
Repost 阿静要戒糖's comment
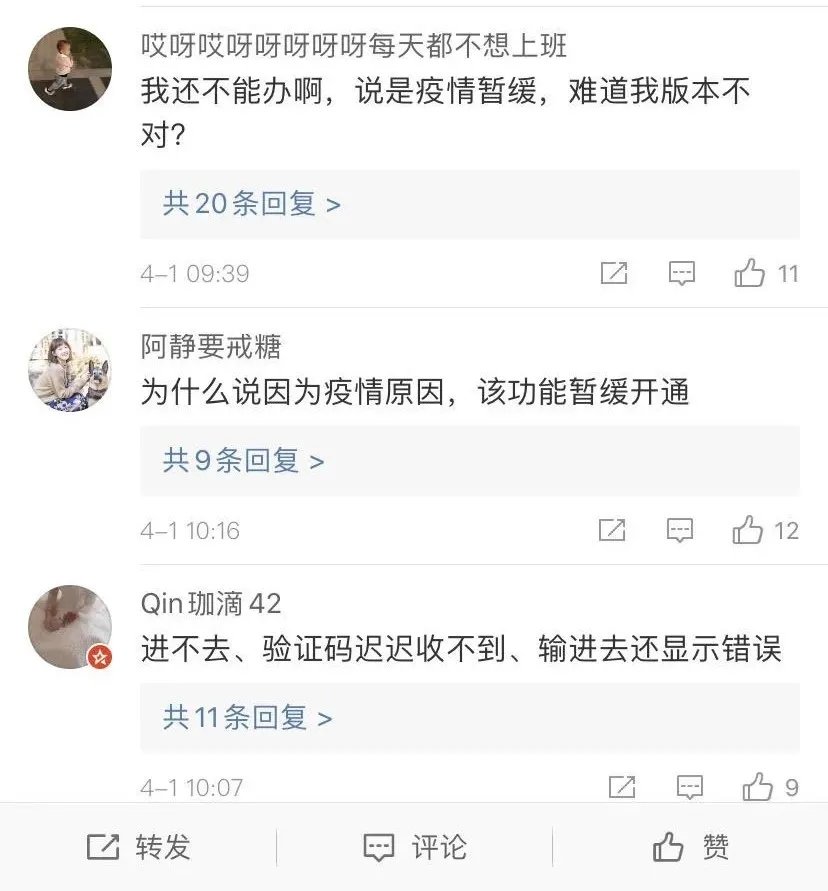click(612, 530)
